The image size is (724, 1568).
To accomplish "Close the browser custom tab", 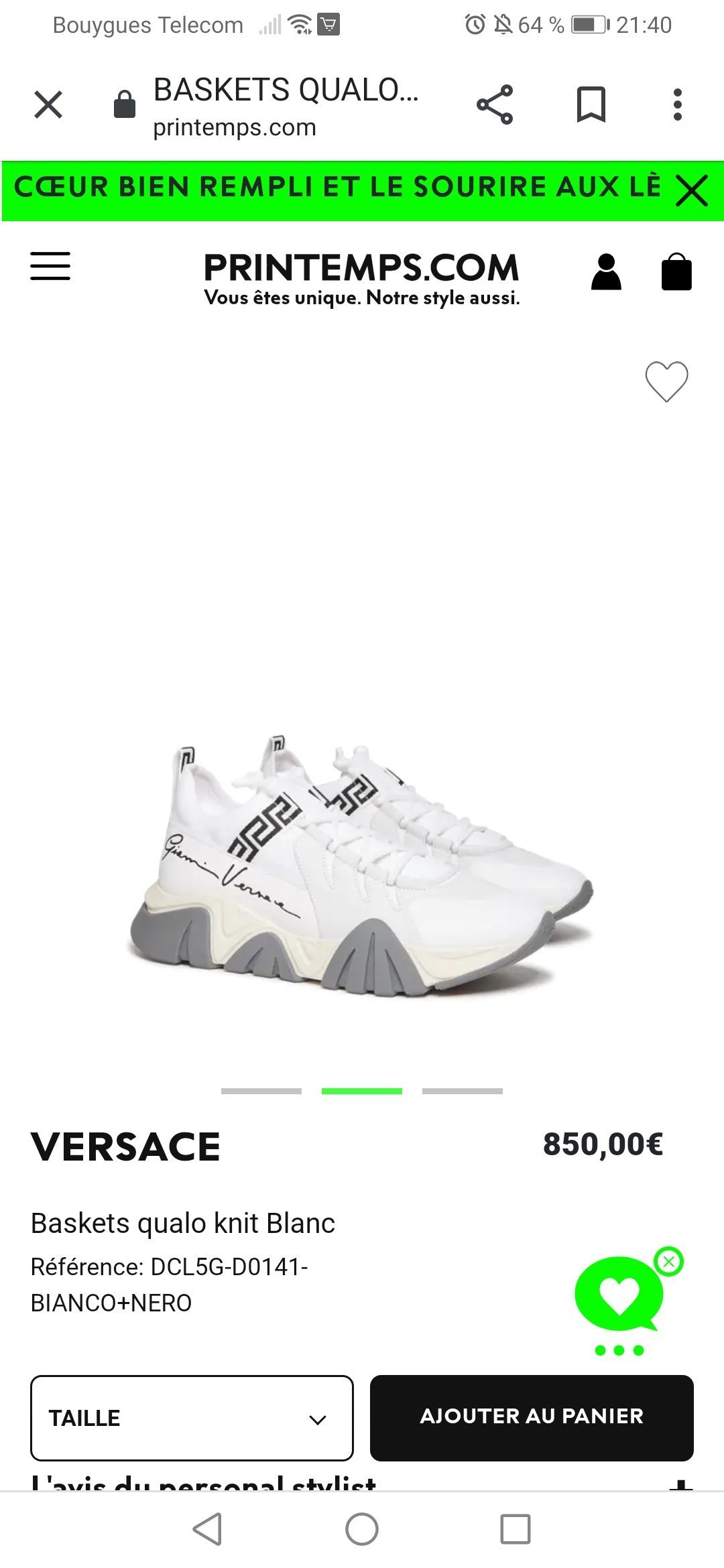I will 48,105.
